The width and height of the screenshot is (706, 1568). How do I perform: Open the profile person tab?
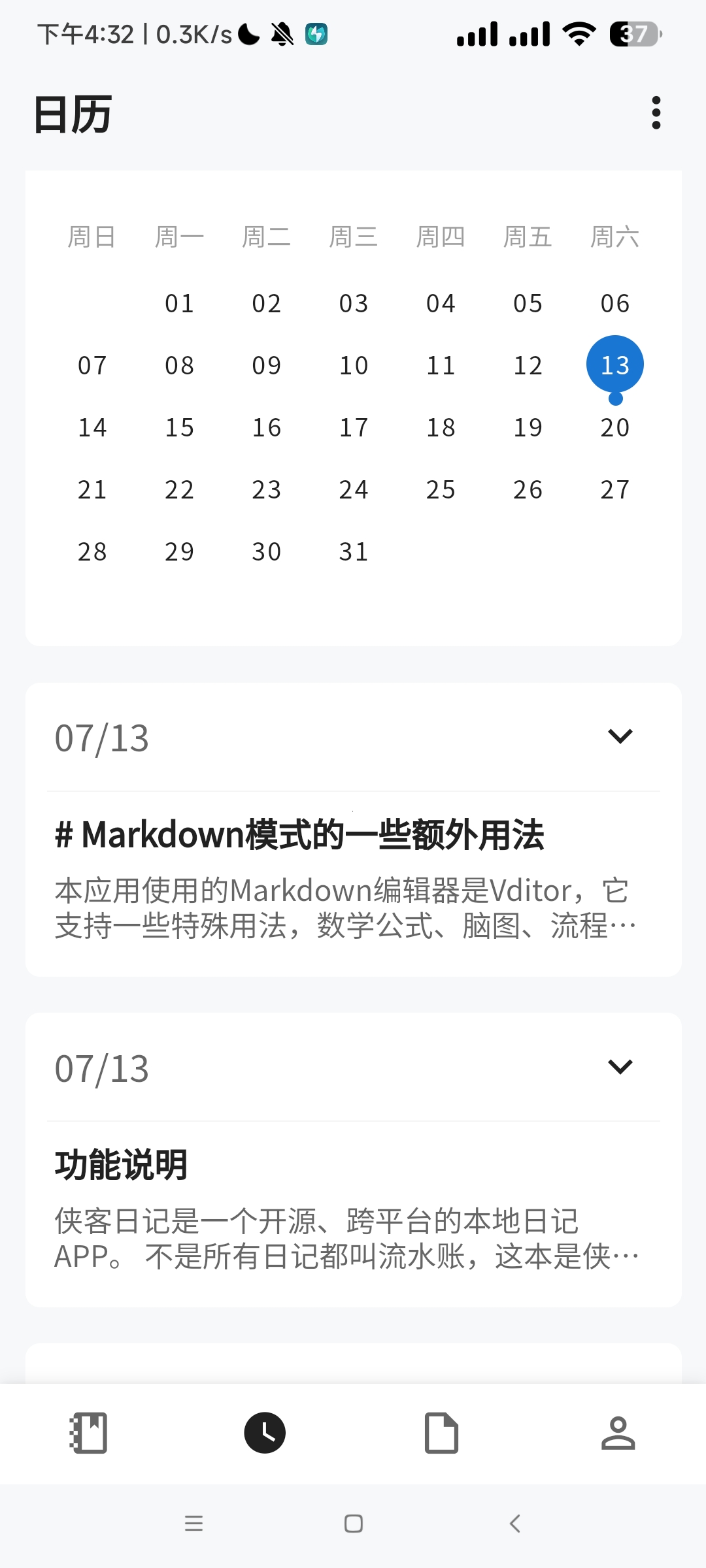tap(618, 1433)
